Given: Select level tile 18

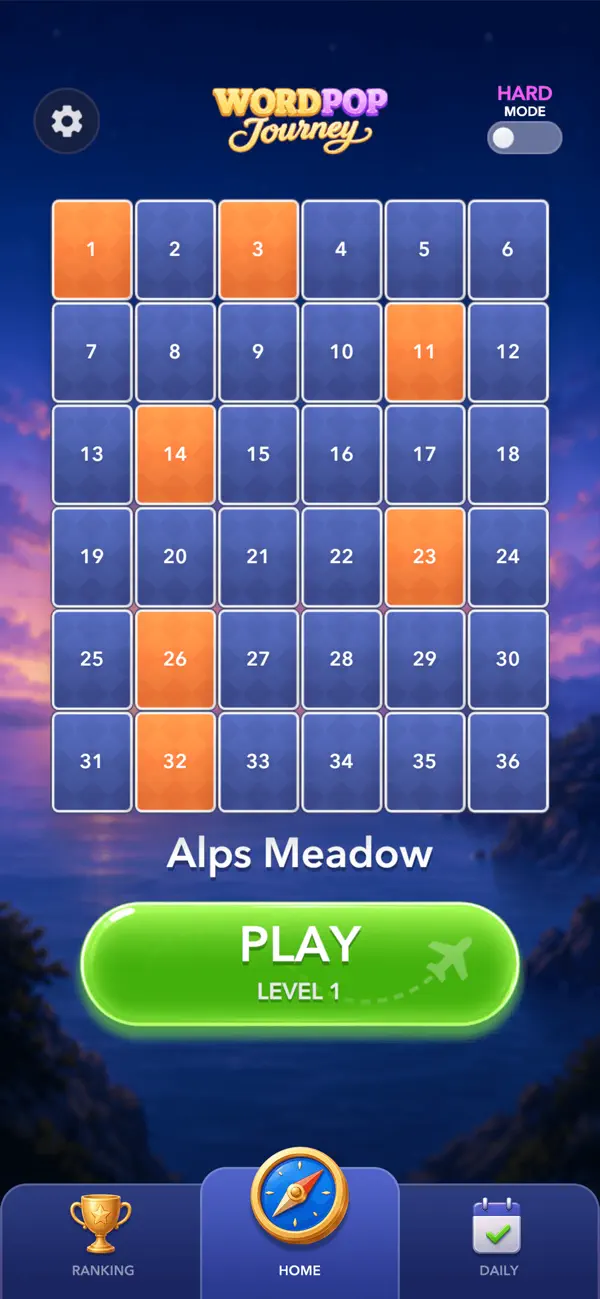Looking at the screenshot, I should point(508,454).
